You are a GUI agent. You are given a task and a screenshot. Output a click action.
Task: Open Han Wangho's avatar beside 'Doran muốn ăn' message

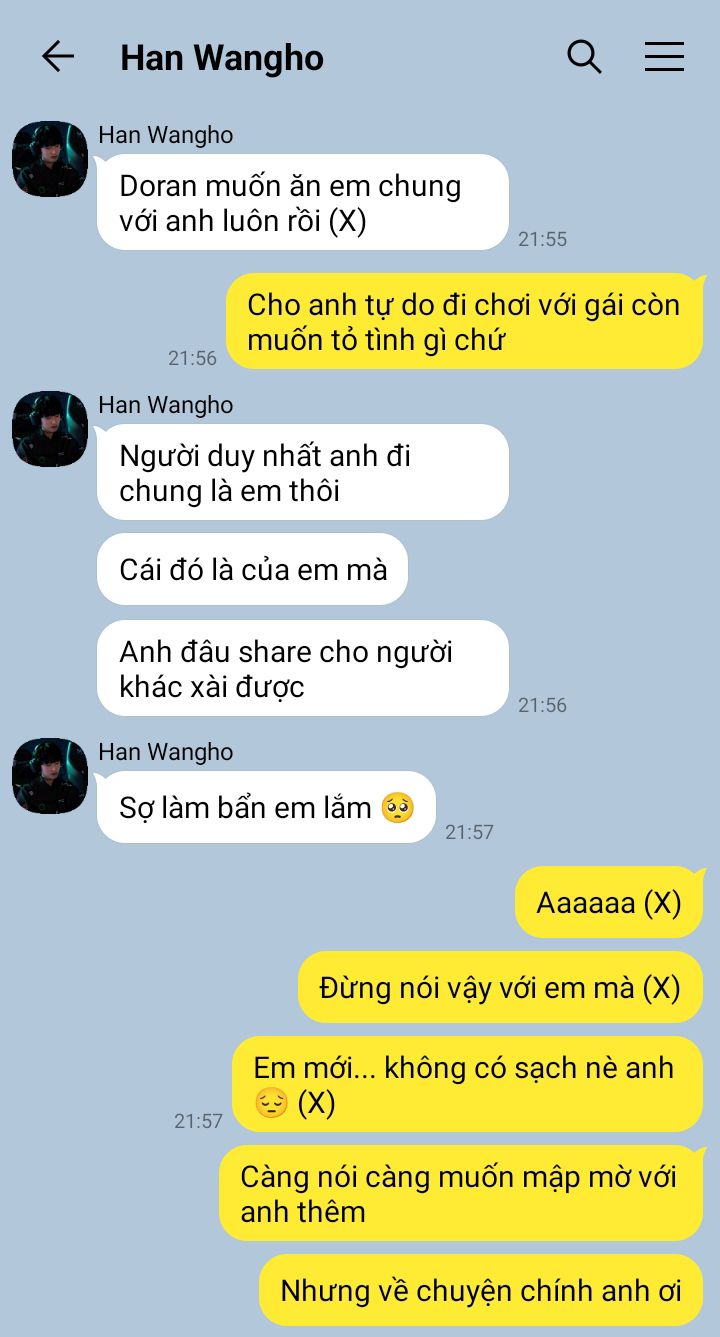tap(50, 159)
